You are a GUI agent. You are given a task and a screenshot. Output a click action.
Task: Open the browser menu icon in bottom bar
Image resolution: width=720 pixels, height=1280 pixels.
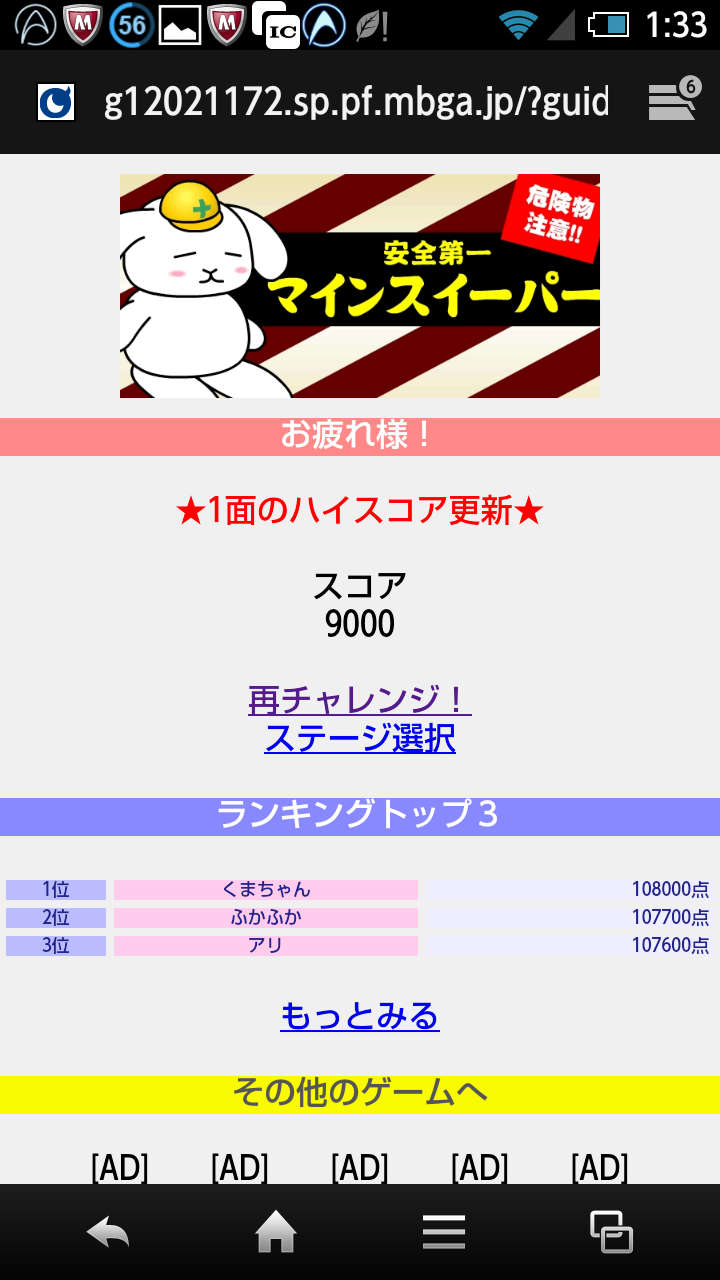point(444,1232)
